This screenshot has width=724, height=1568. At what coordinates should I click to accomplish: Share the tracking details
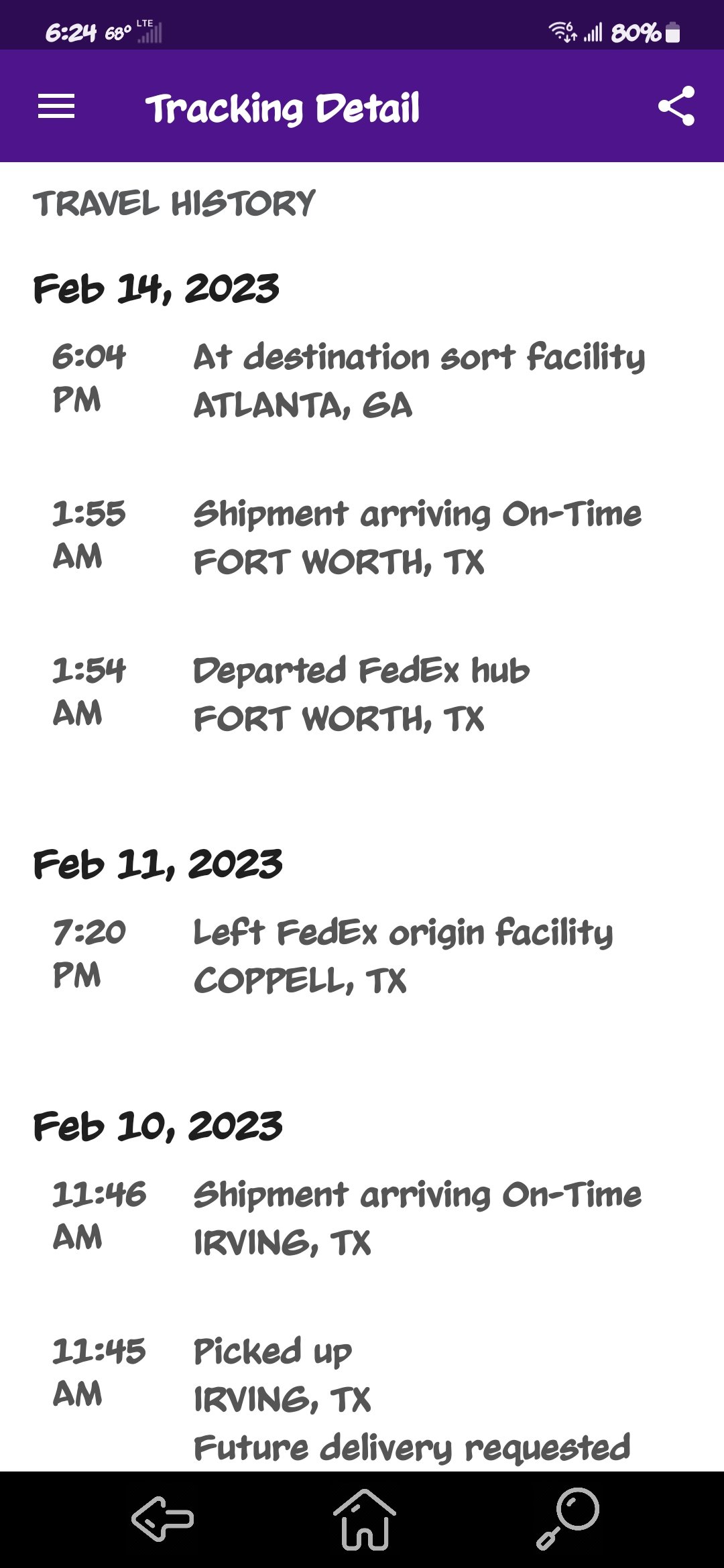676,107
